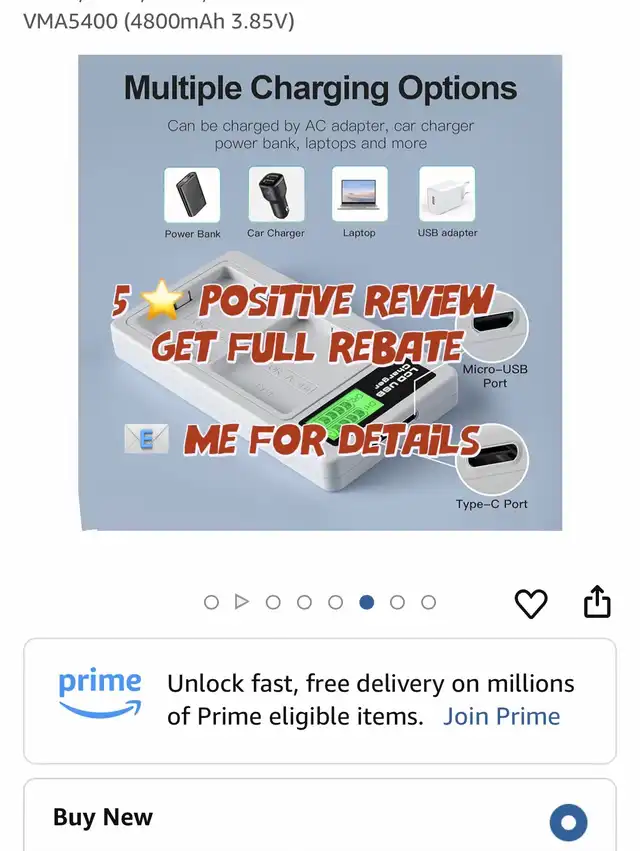Share this product listing
Screen dimensions: 640x851
[x=596, y=602]
